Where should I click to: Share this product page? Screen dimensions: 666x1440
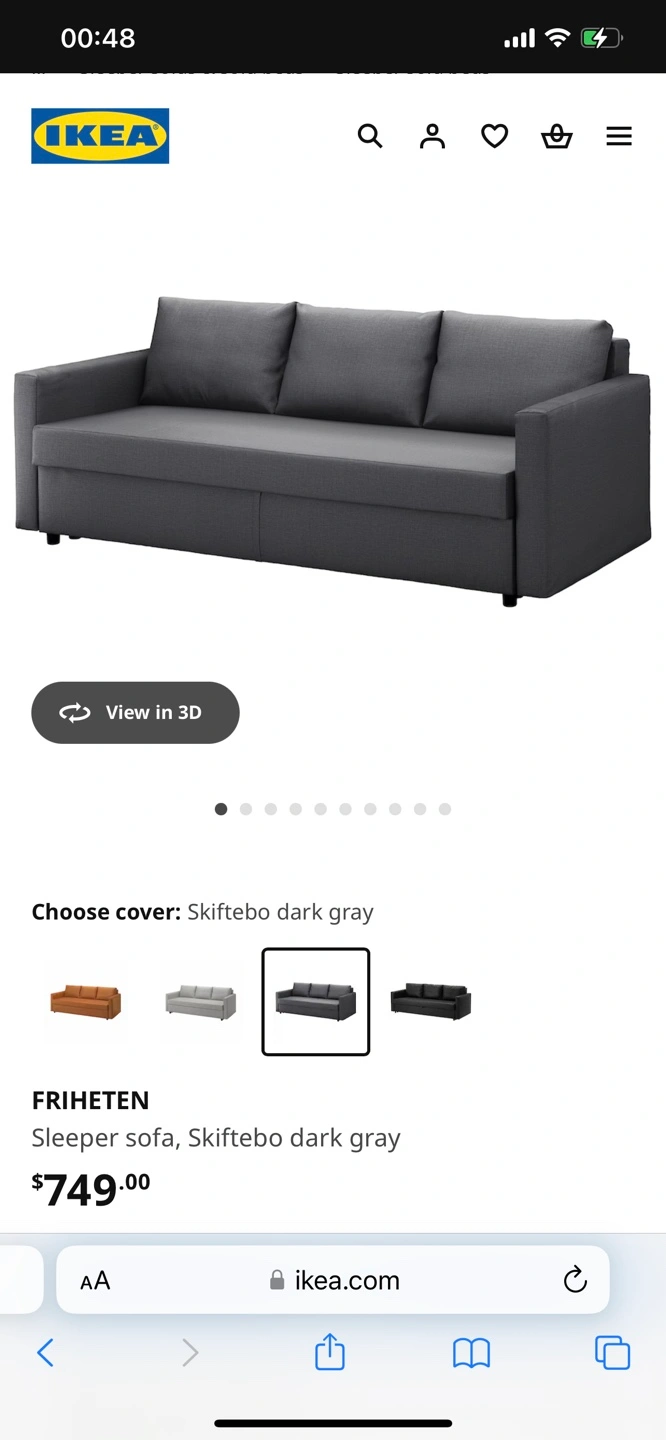330,1353
